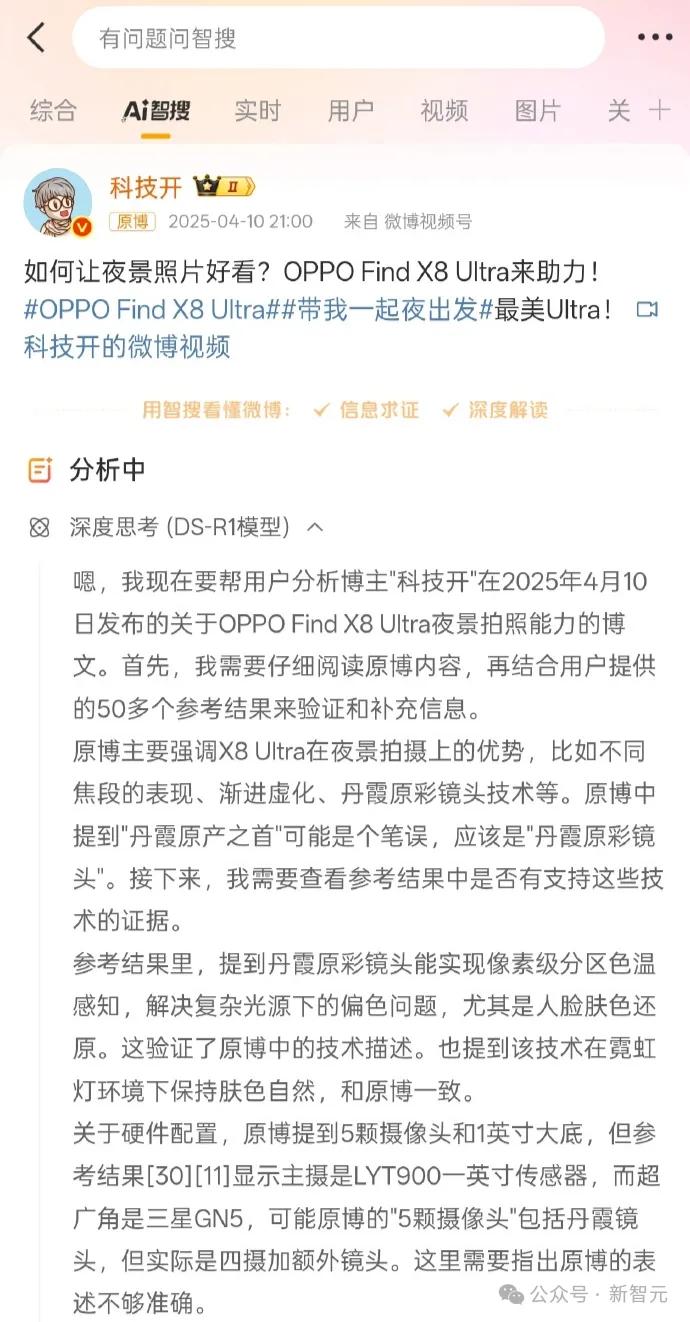The image size is (690, 1322).
Task: Add a tab with the plus icon
Action: (x=659, y=111)
